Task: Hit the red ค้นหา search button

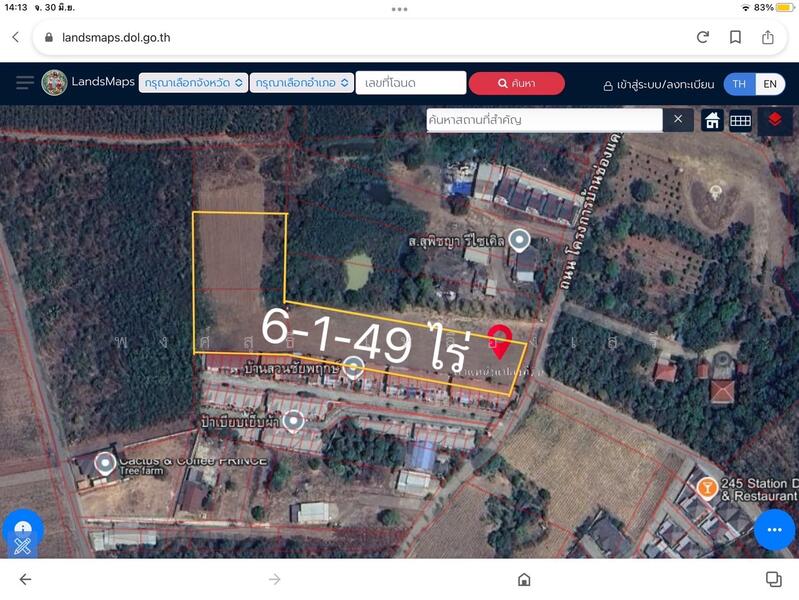Action: [x=516, y=83]
